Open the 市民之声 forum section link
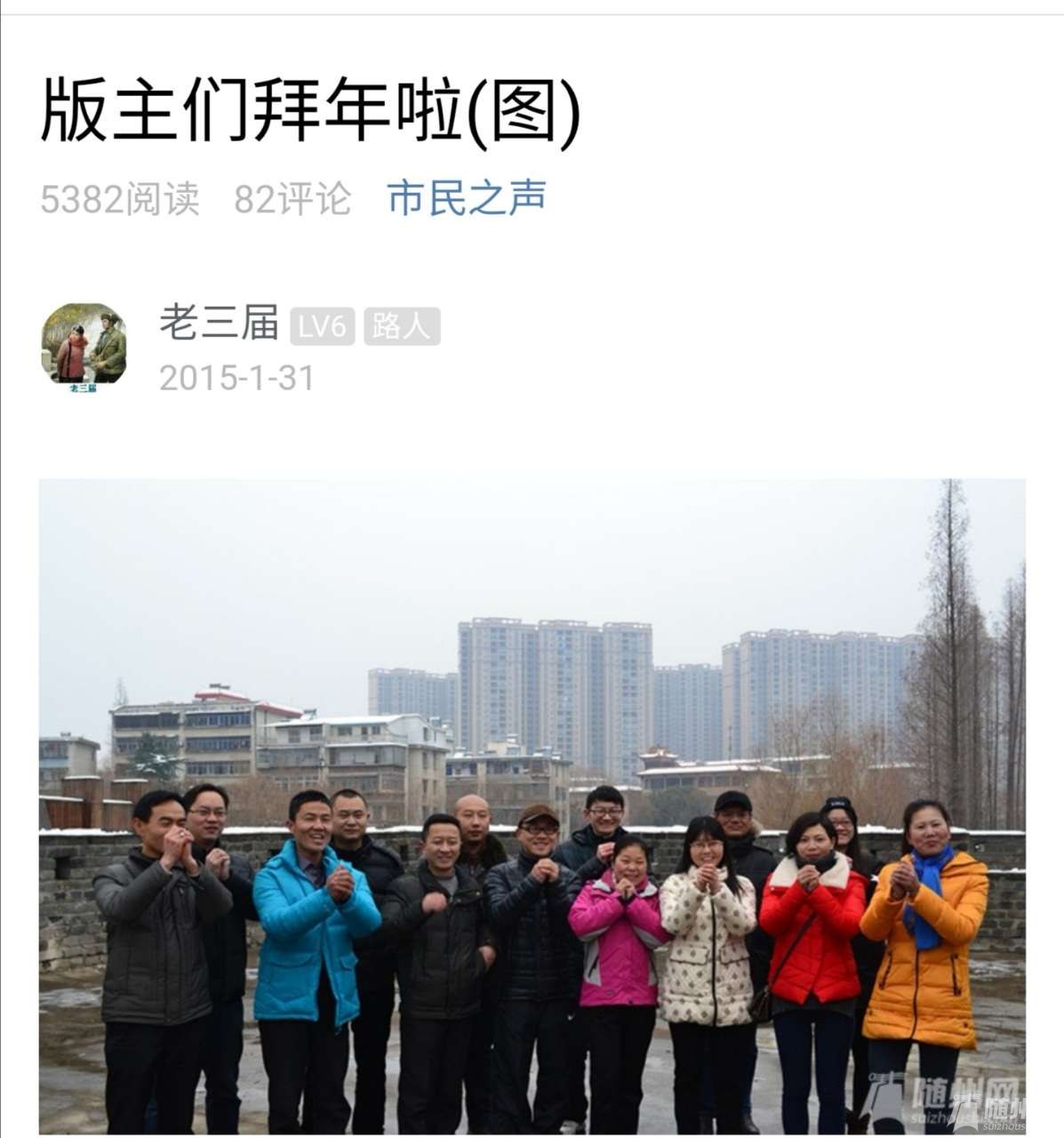The image size is (1064, 1138). coord(467,198)
